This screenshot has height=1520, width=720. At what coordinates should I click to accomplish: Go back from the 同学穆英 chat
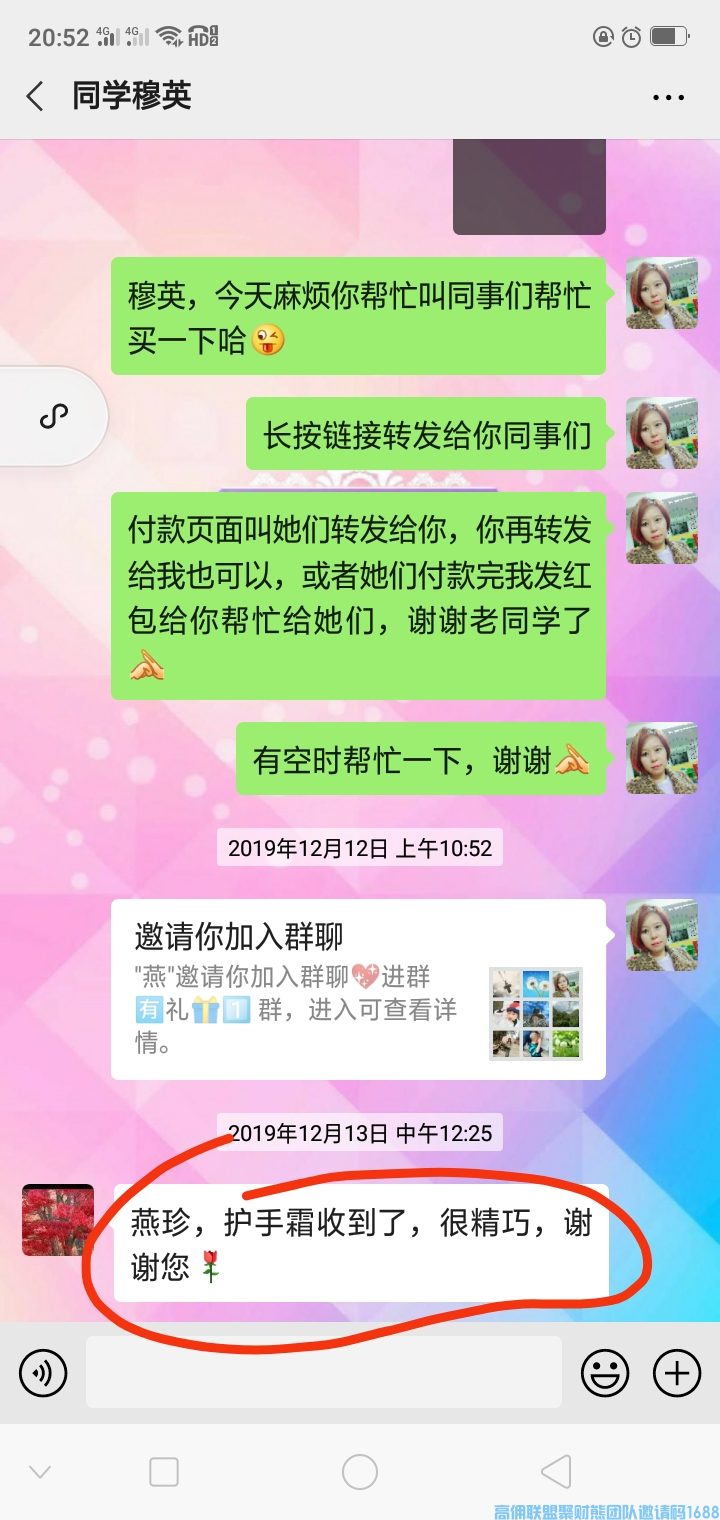(36, 97)
